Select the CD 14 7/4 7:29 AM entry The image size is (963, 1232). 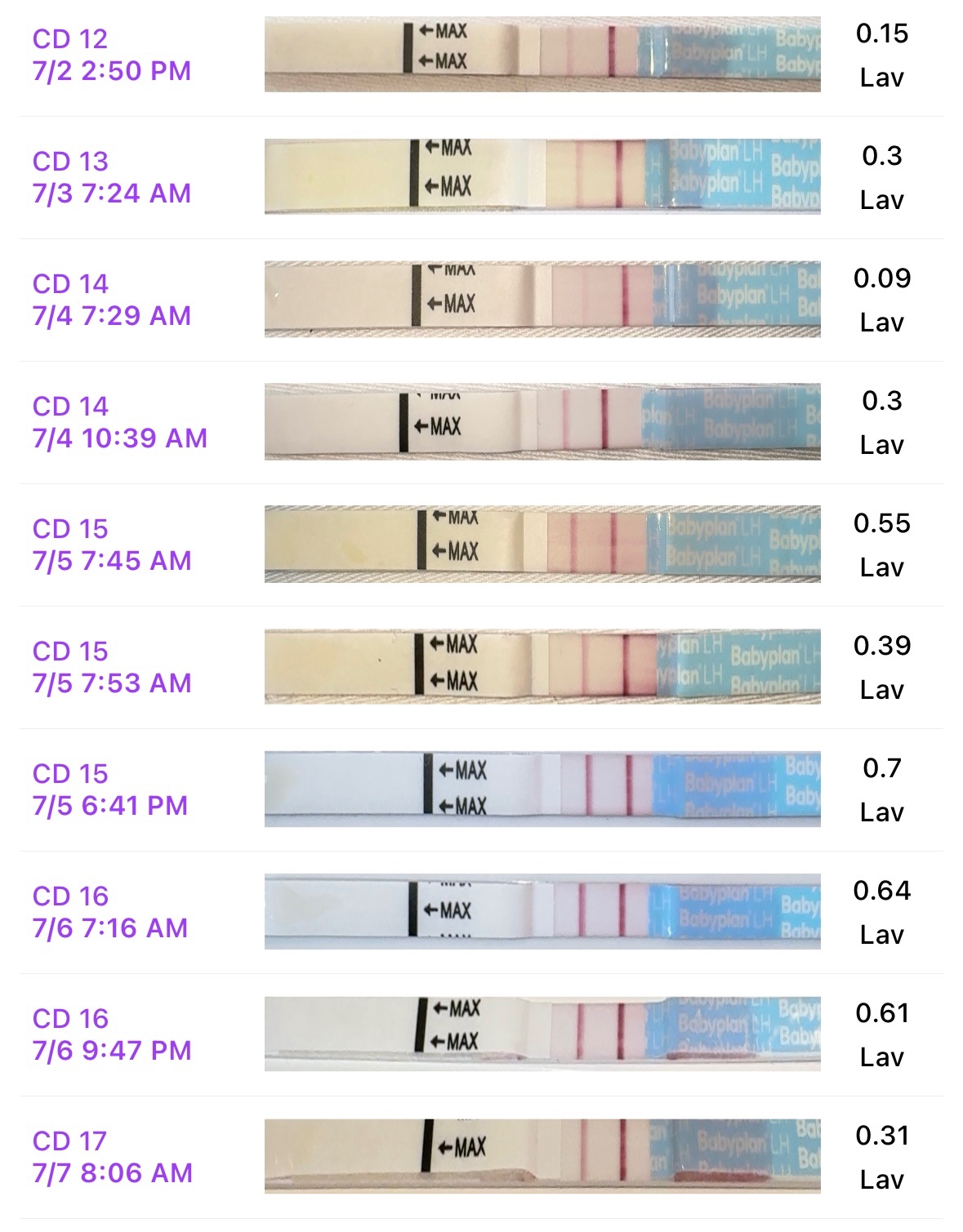tap(112, 300)
